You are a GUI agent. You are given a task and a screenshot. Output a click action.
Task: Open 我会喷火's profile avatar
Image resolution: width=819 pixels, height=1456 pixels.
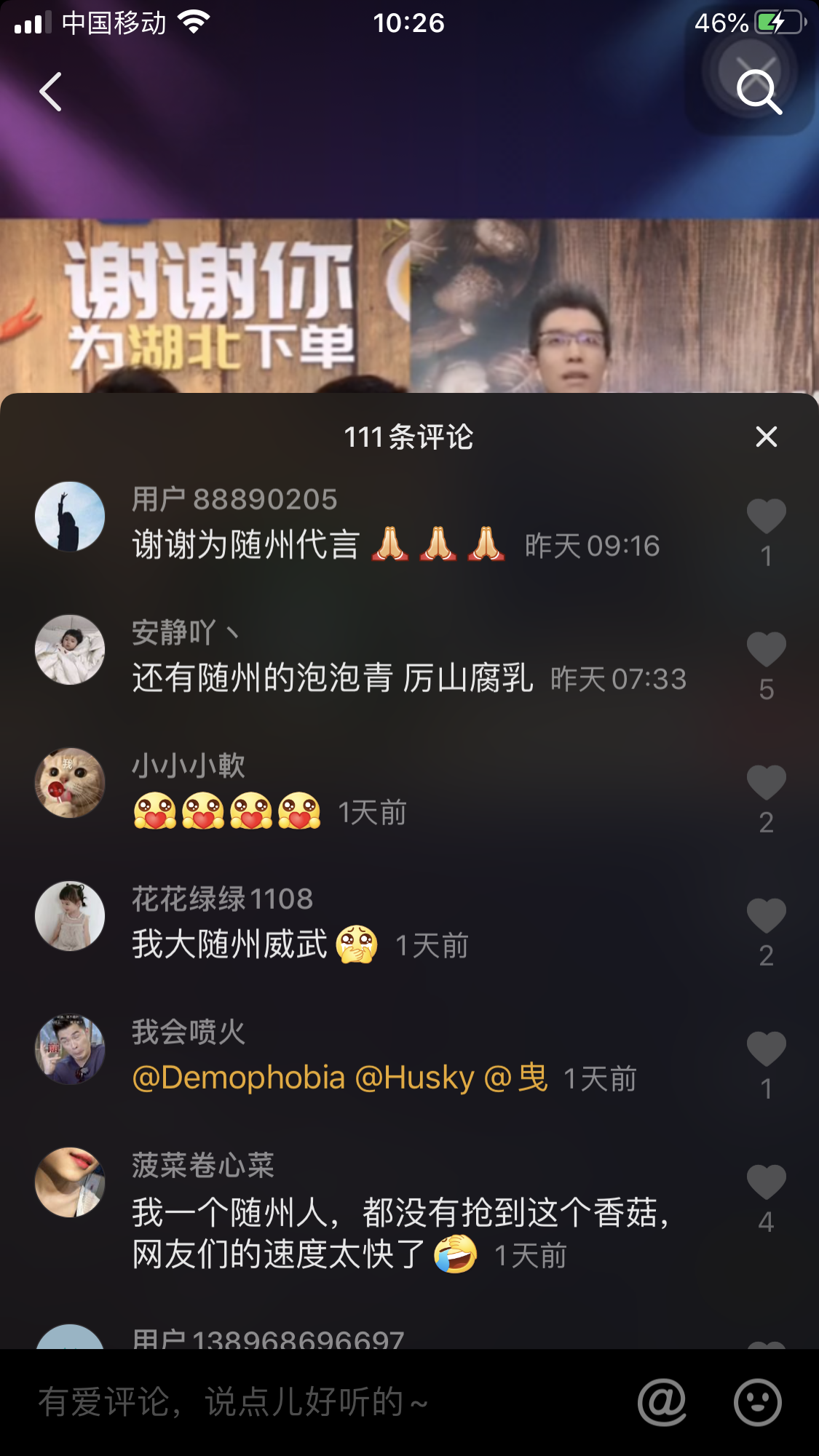tap(70, 1049)
